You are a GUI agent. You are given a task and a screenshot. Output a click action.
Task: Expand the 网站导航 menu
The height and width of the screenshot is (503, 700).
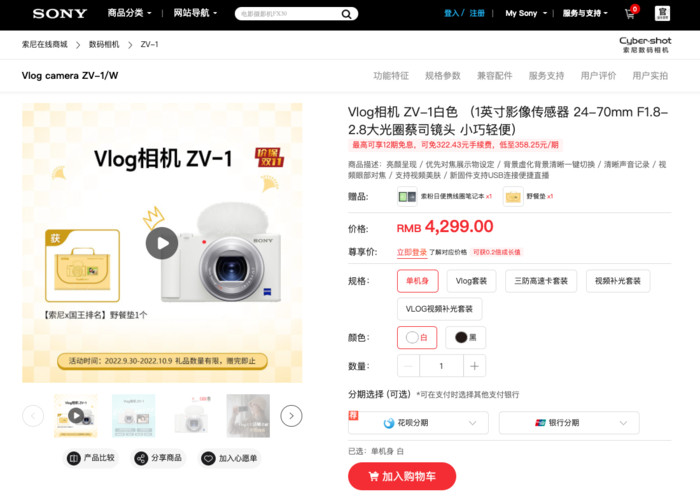pos(194,14)
